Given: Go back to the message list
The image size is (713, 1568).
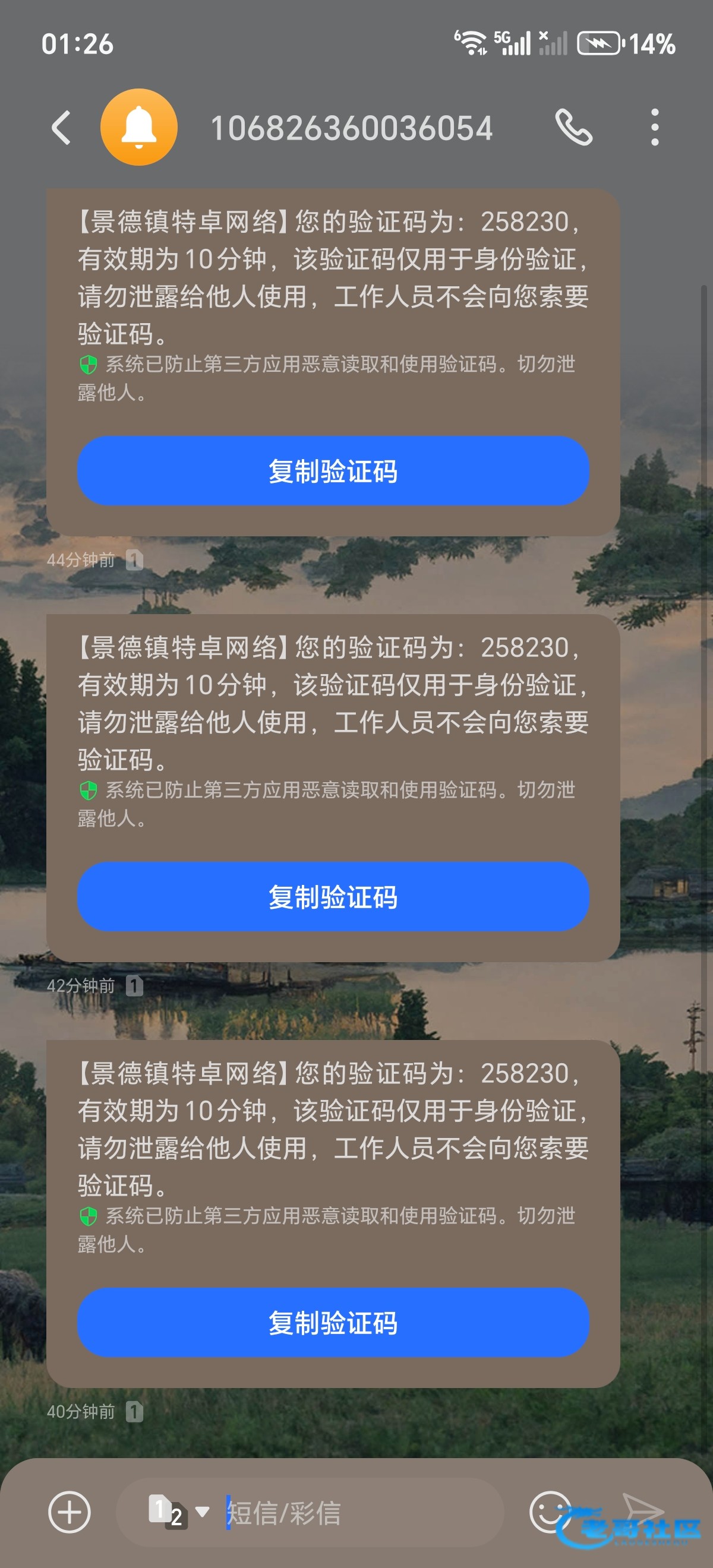Looking at the screenshot, I should click(x=61, y=128).
